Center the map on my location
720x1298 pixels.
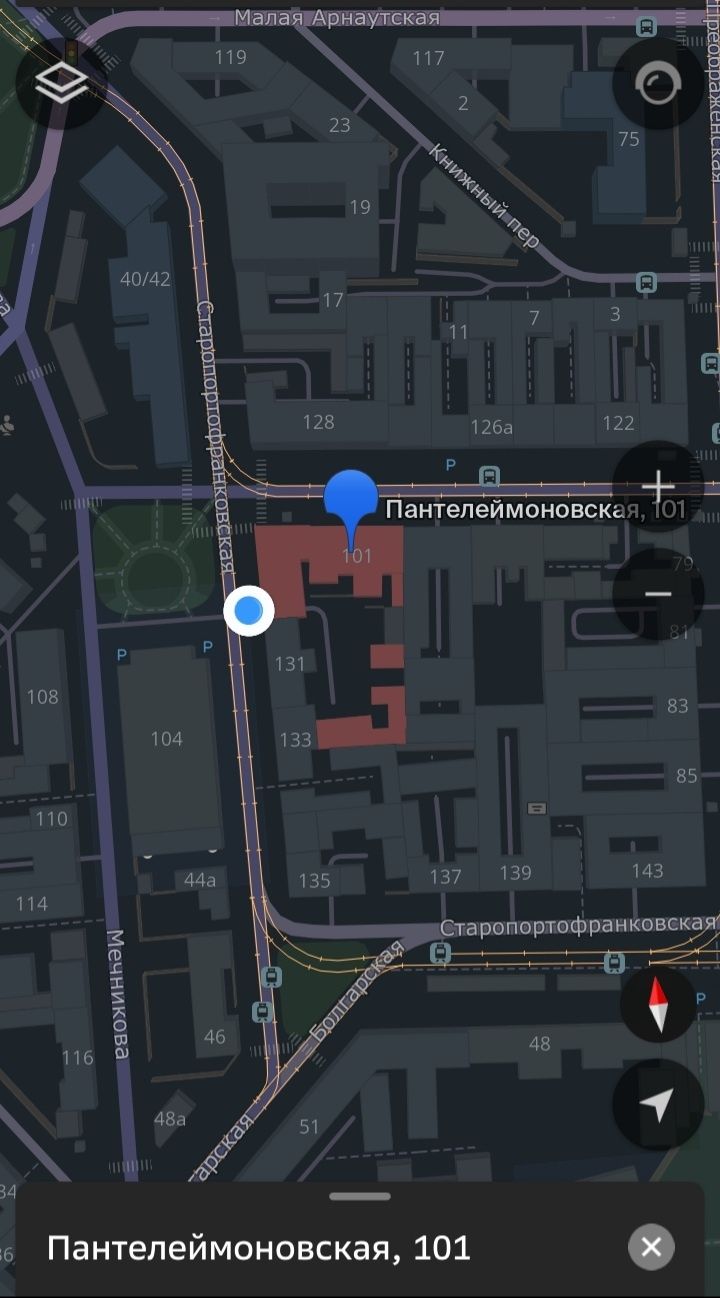pos(657,1104)
